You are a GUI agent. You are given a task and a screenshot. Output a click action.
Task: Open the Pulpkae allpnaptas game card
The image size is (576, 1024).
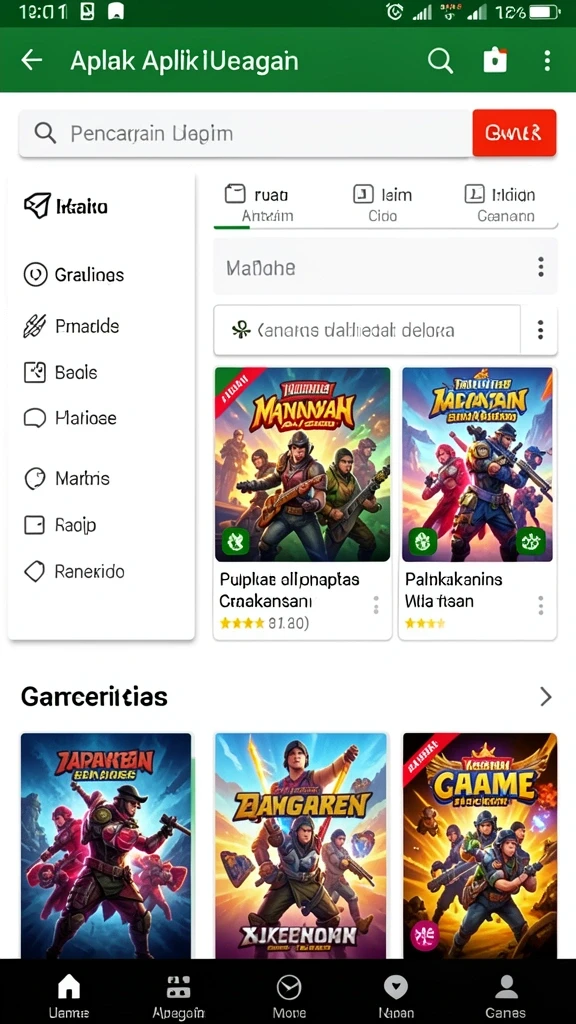coord(302,503)
